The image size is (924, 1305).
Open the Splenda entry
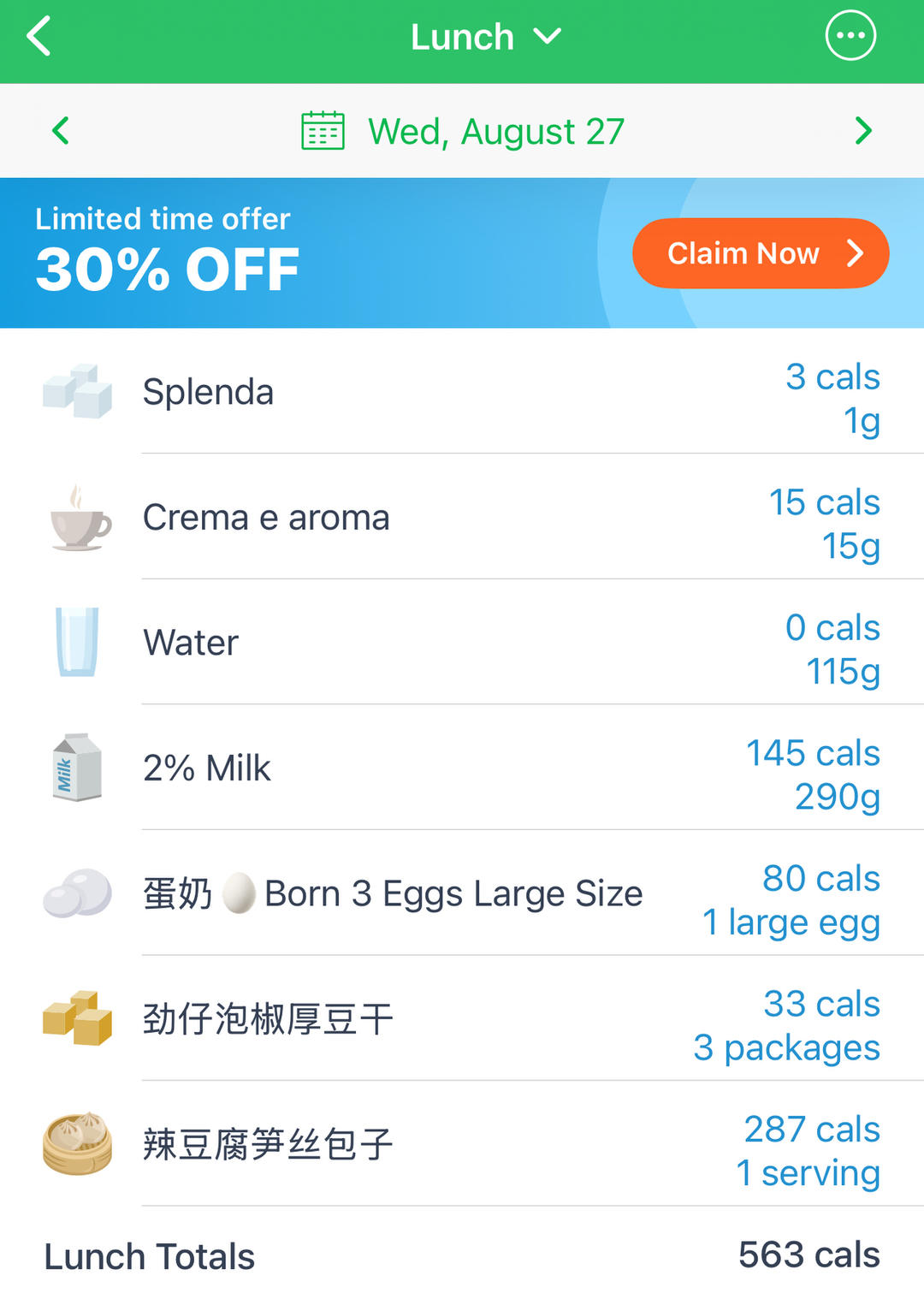[x=462, y=393]
